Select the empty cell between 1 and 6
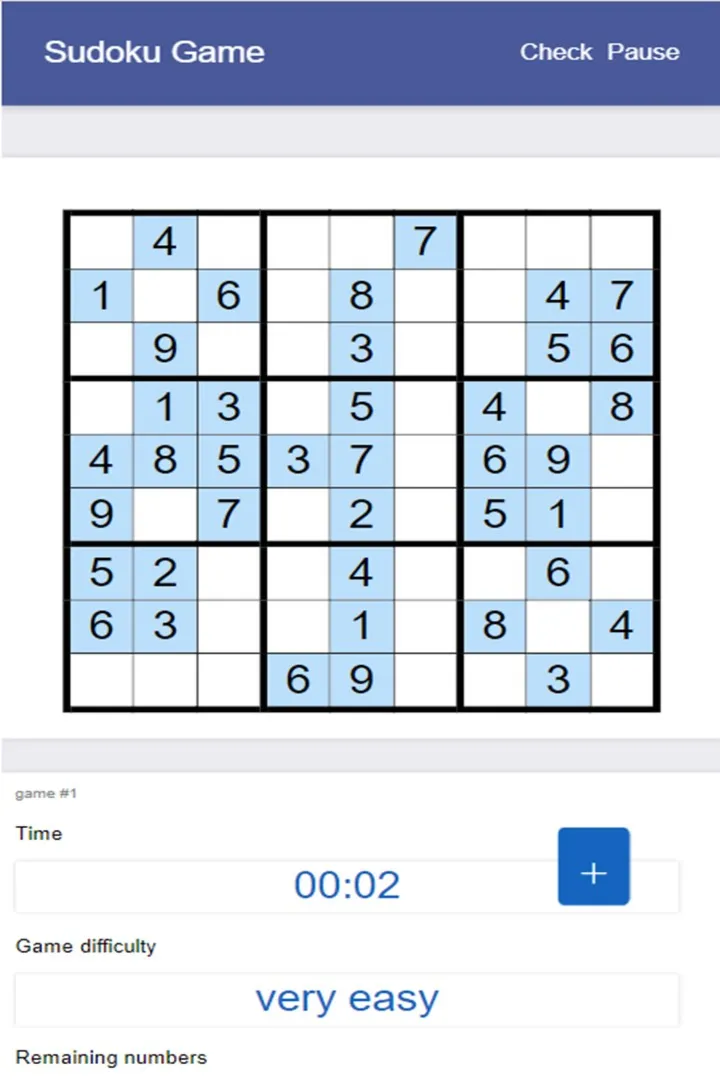 (165, 296)
